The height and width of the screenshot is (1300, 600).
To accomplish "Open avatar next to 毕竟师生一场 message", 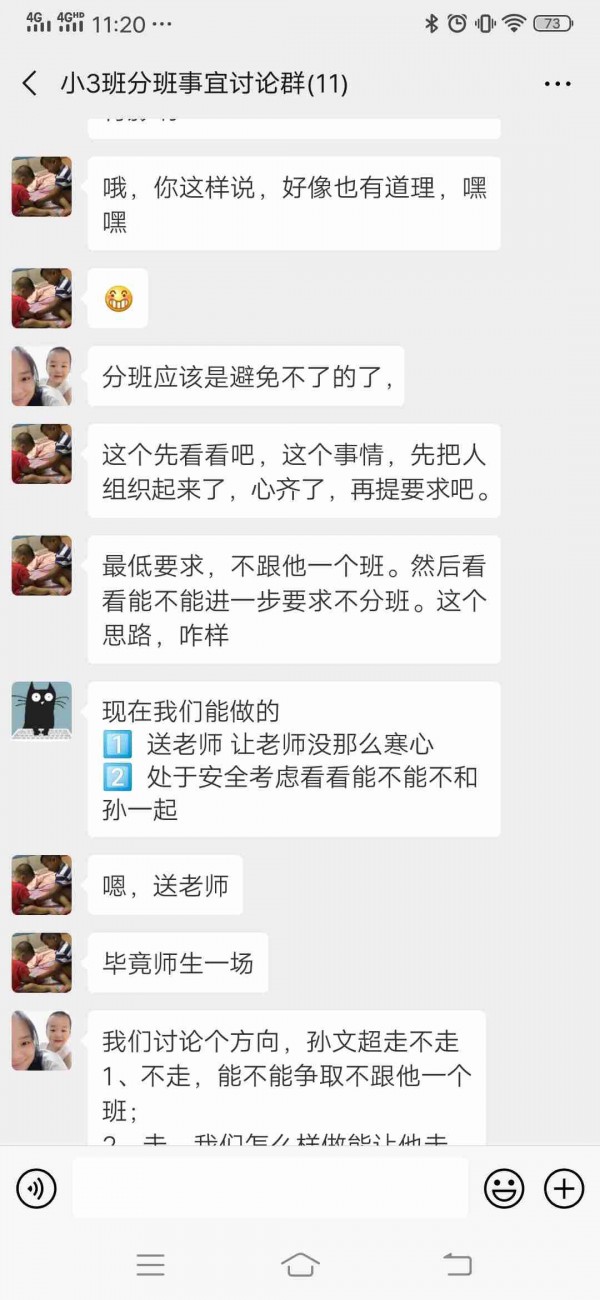I will 42,962.
